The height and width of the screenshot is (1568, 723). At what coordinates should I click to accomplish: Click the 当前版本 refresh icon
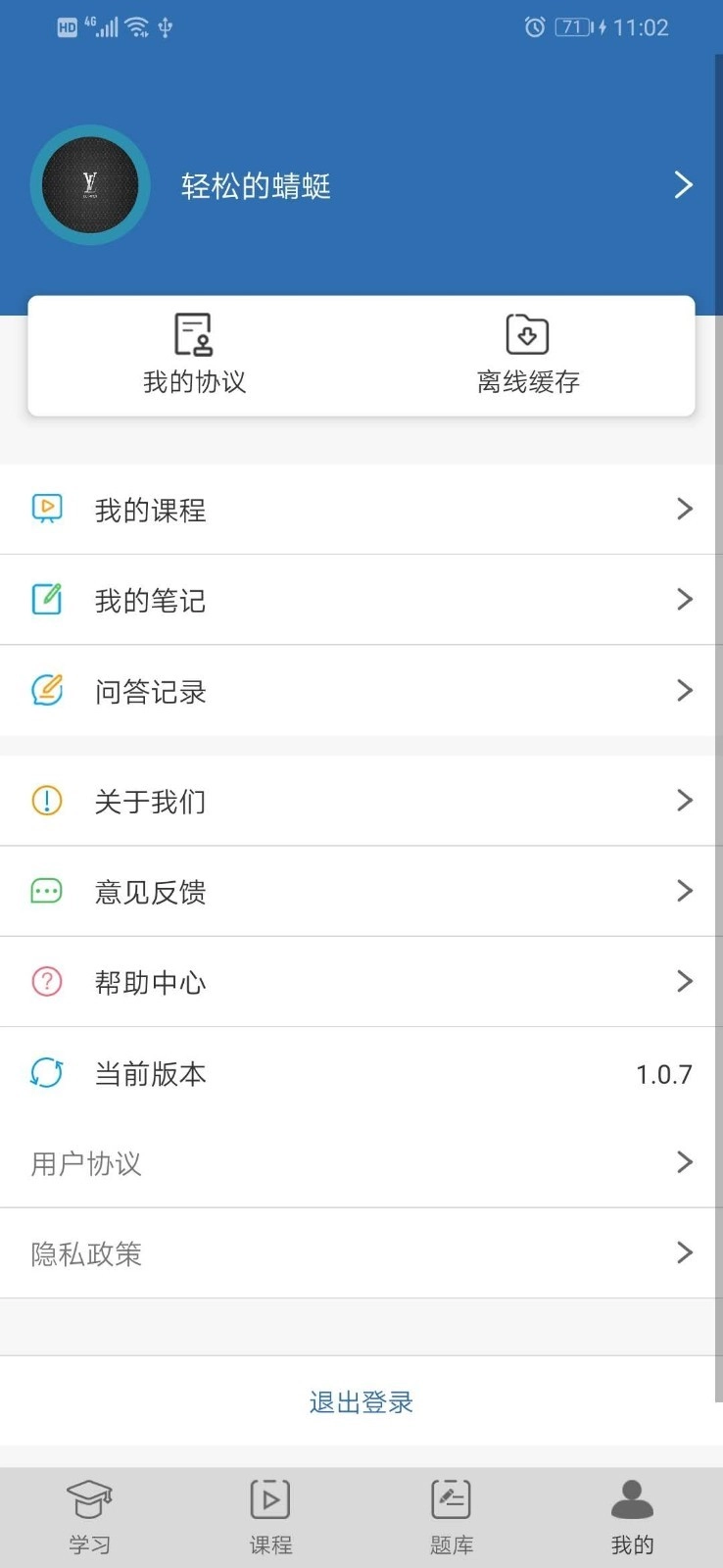coord(46,1072)
